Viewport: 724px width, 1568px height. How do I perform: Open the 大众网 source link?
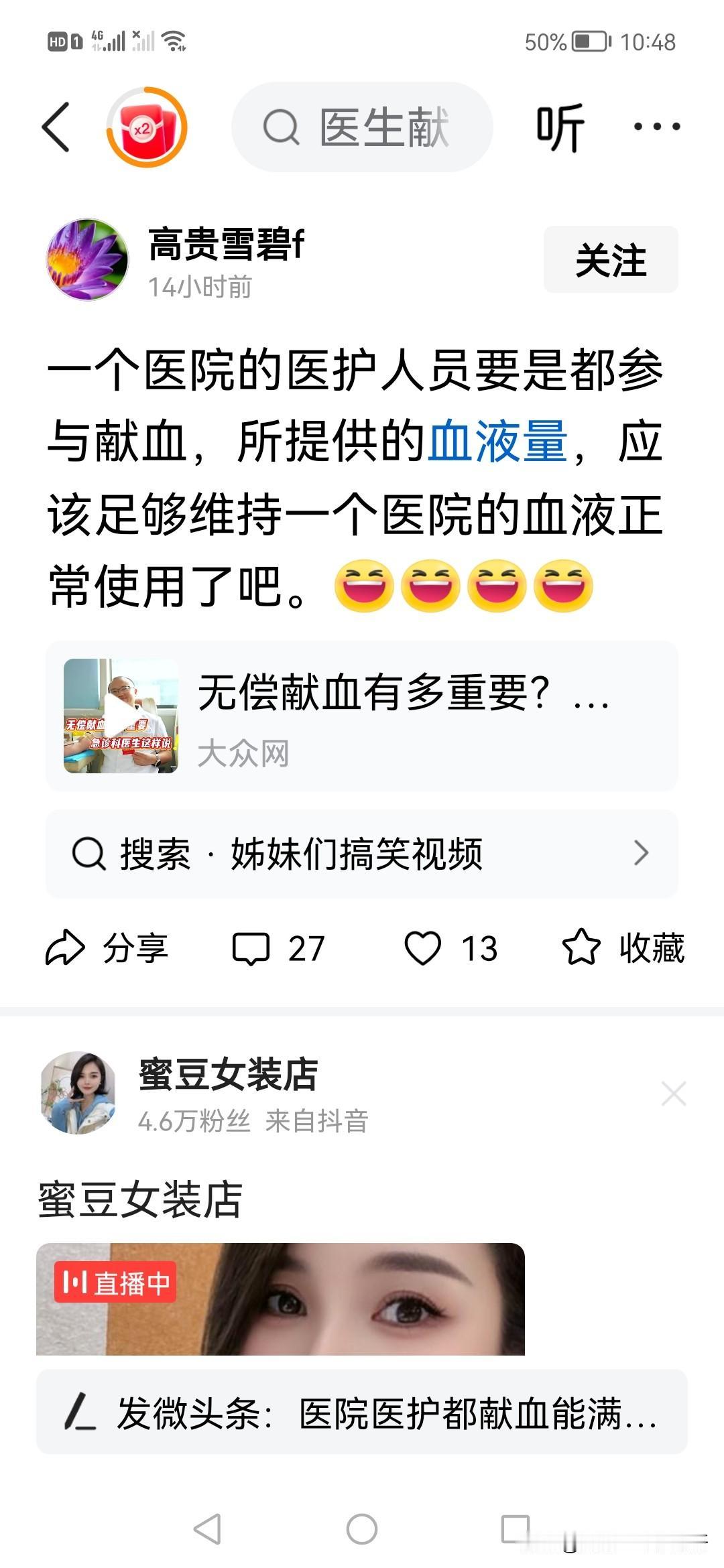coord(245,754)
